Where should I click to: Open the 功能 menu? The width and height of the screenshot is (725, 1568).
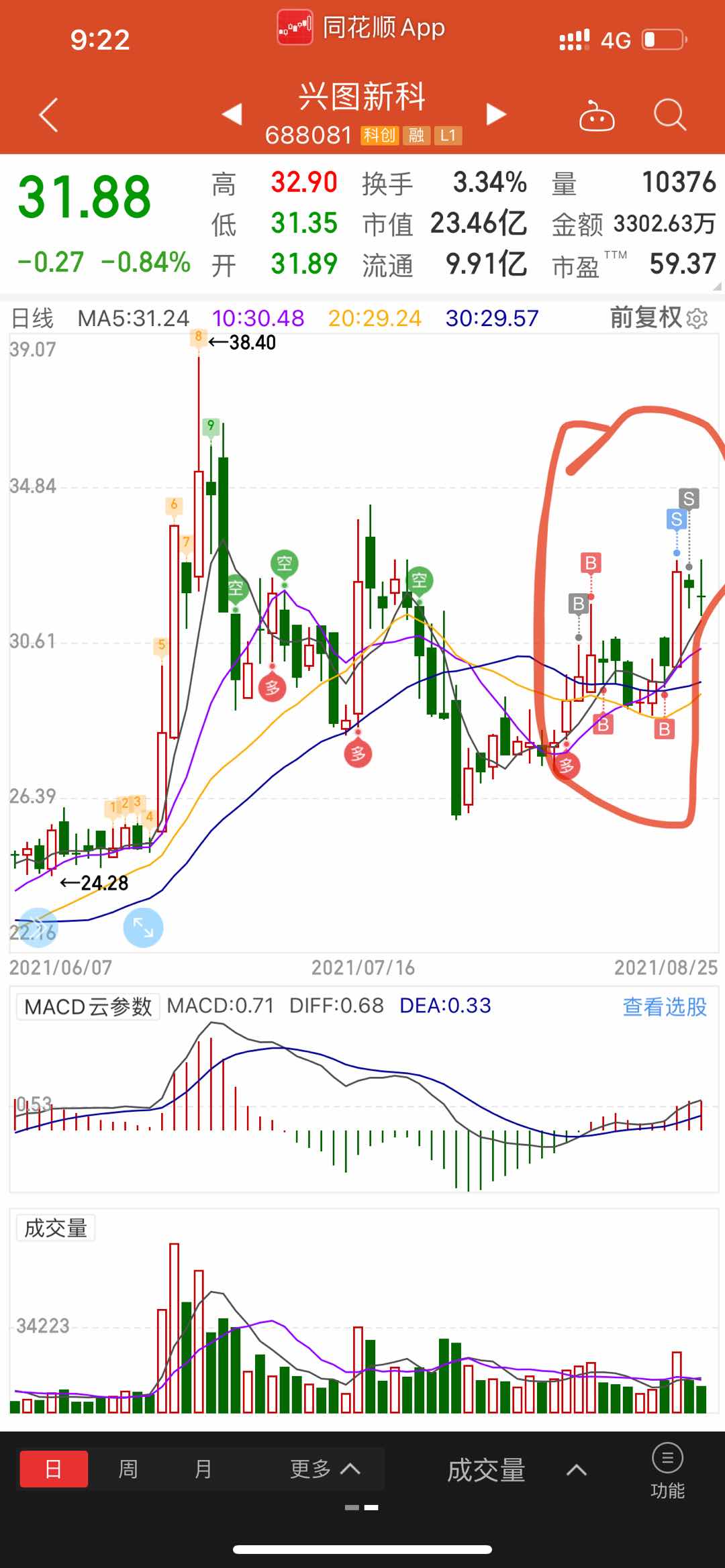tap(667, 1471)
